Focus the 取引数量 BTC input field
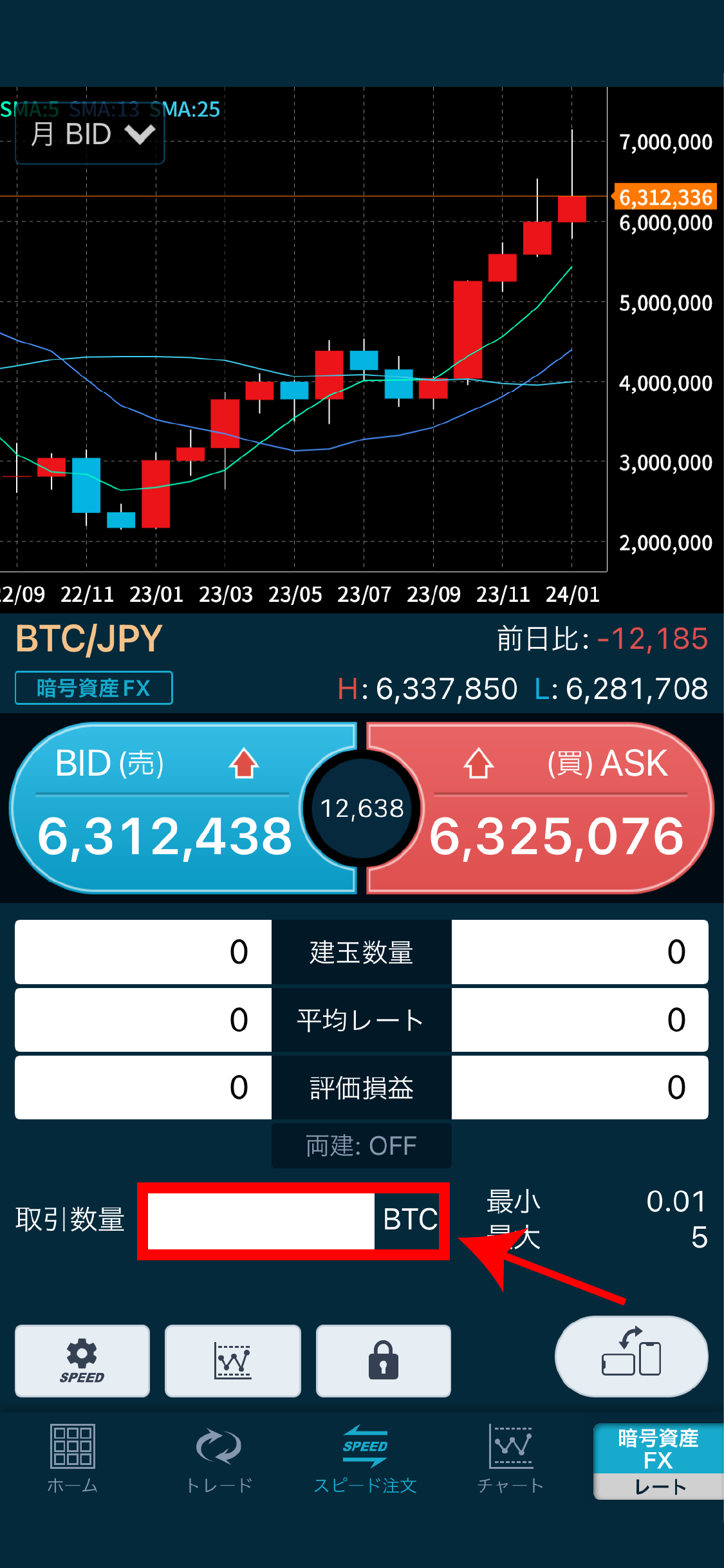724x1568 pixels. (x=262, y=1220)
